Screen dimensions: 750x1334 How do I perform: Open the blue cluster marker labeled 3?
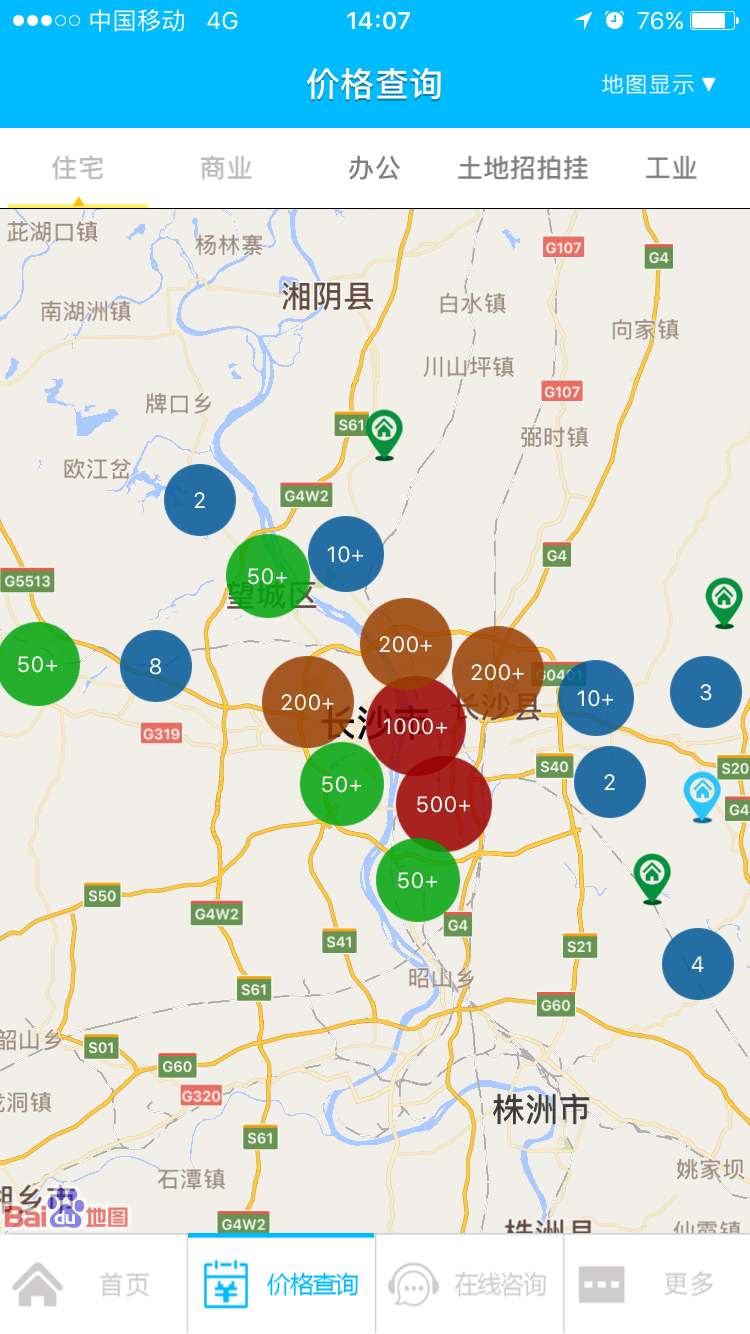pos(706,692)
